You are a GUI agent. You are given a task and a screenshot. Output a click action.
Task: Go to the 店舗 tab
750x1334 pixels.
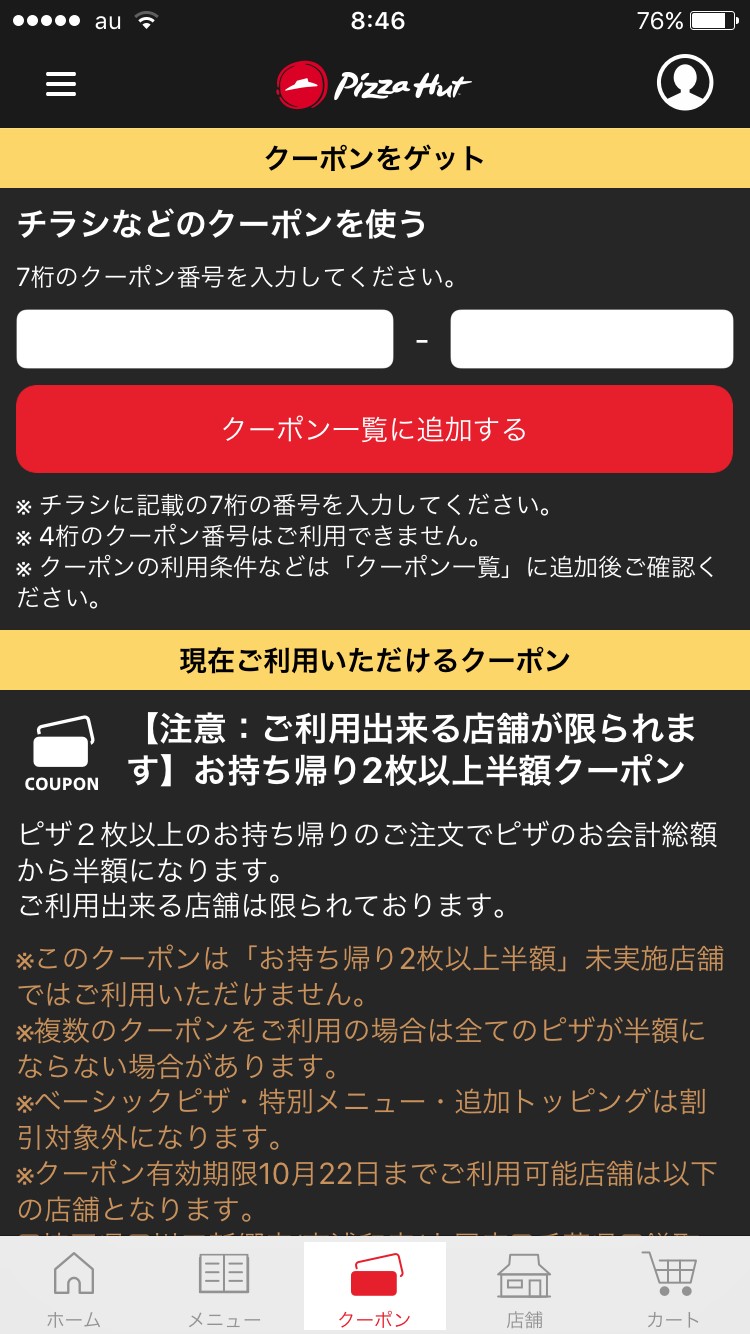pos(524,1287)
